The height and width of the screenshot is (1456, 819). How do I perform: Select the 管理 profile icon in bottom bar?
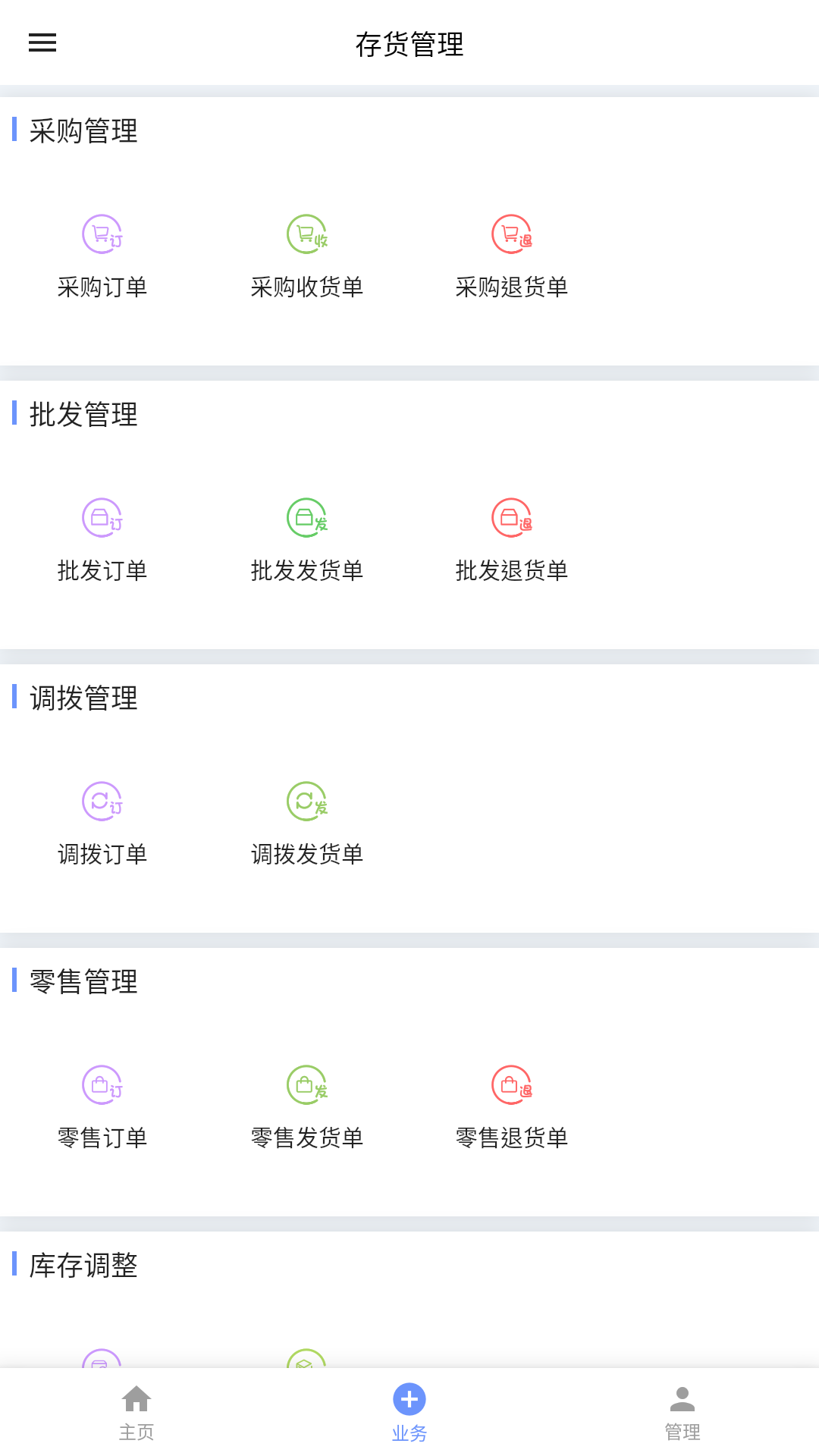(682, 1399)
